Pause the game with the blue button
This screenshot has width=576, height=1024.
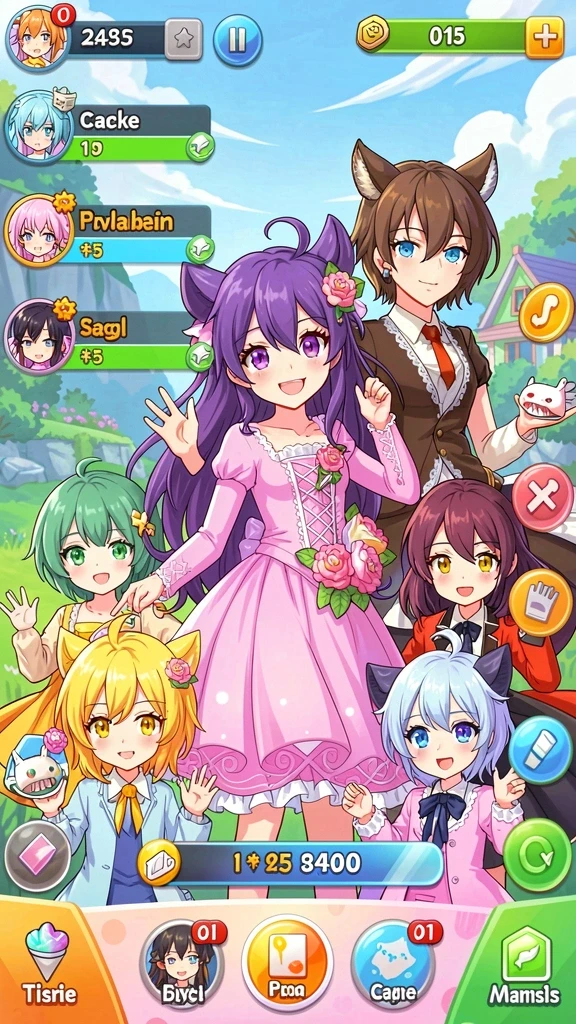(238, 40)
